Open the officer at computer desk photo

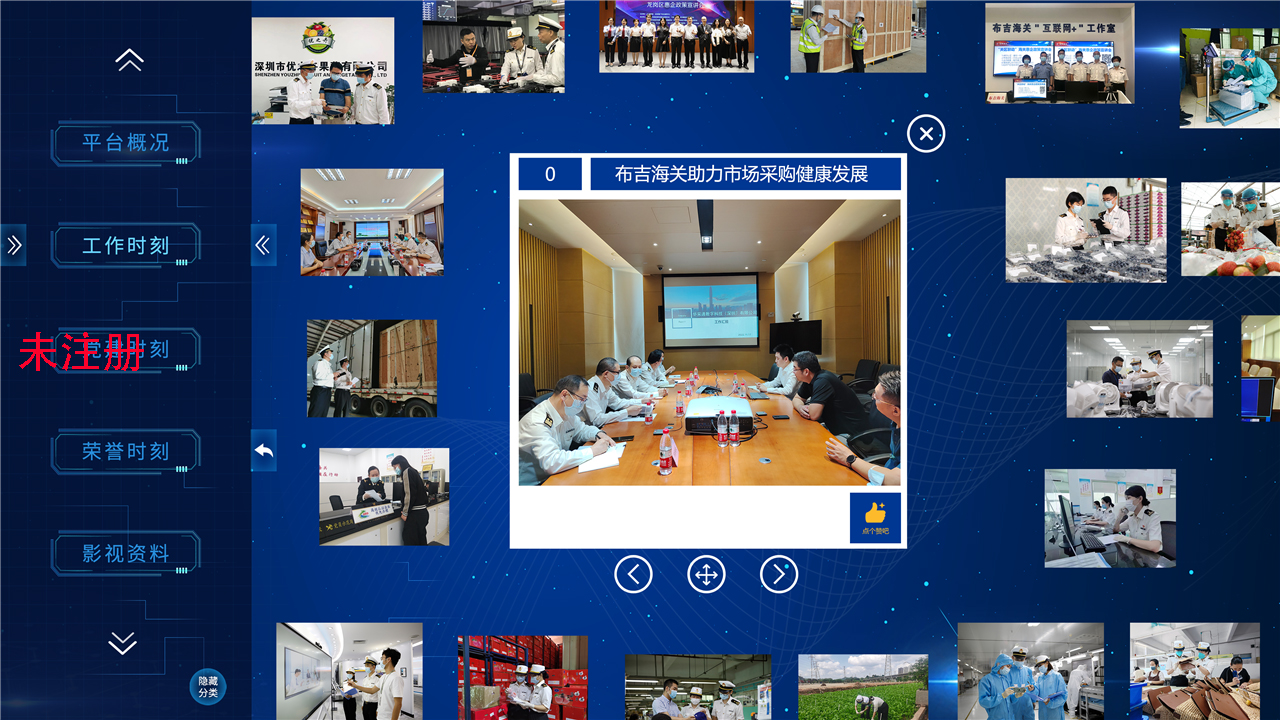1110,518
